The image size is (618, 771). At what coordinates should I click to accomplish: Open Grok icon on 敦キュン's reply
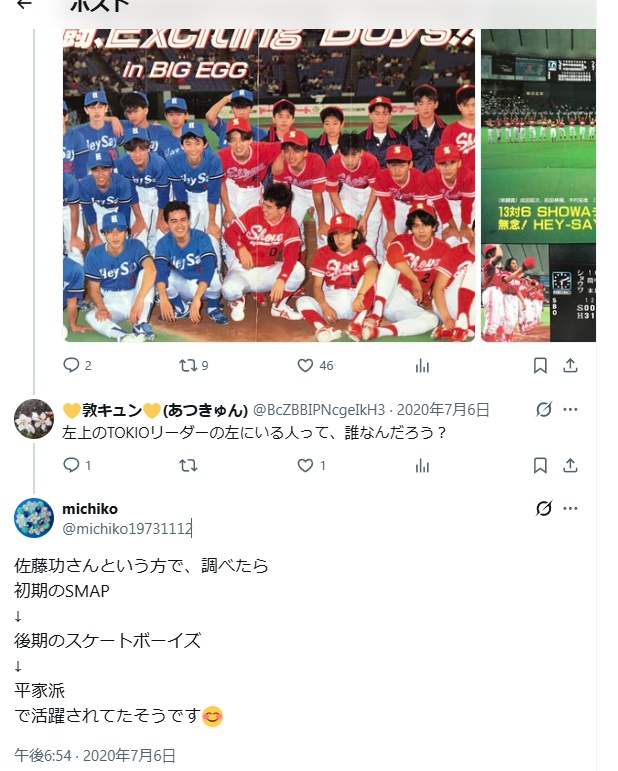[544, 409]
